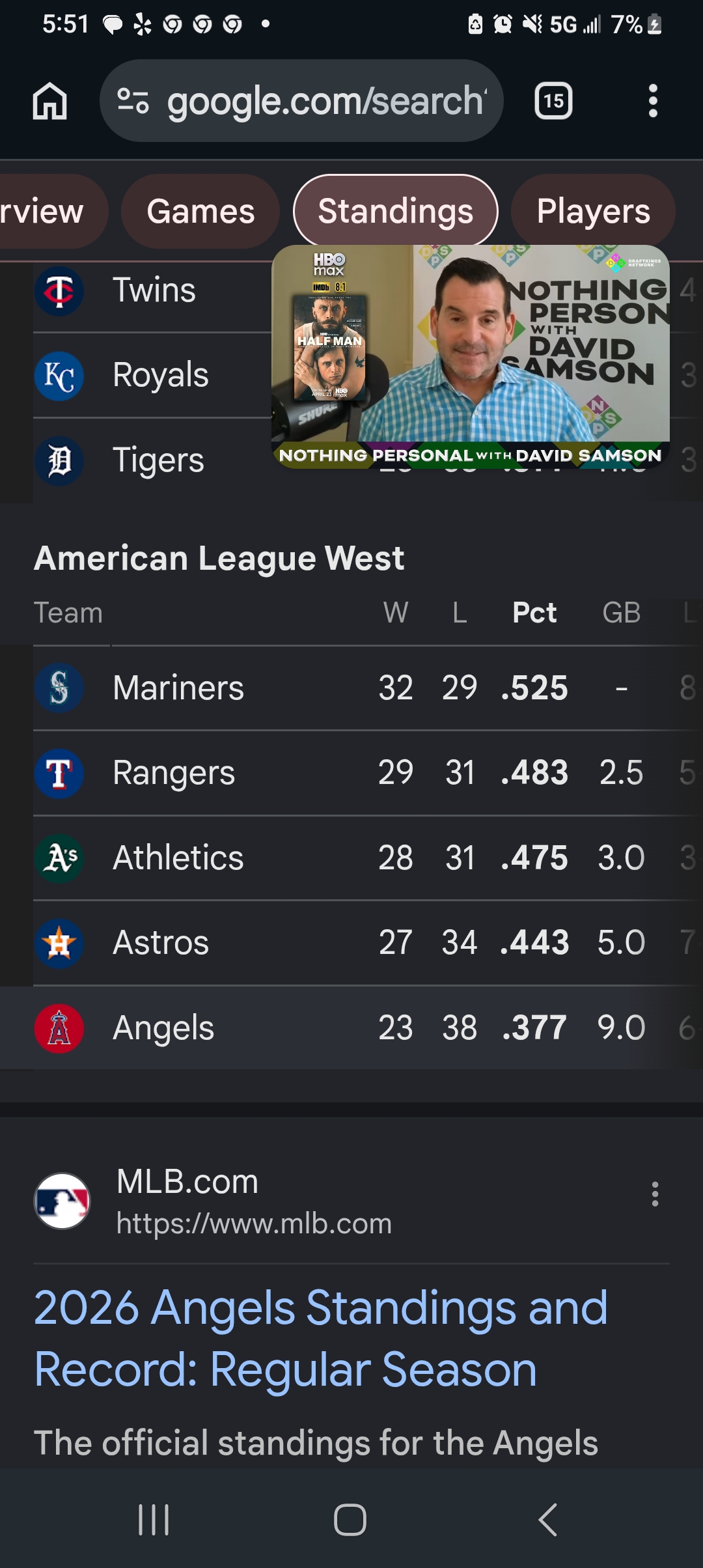Open the Chrome overflow menu

coord(653,101)
